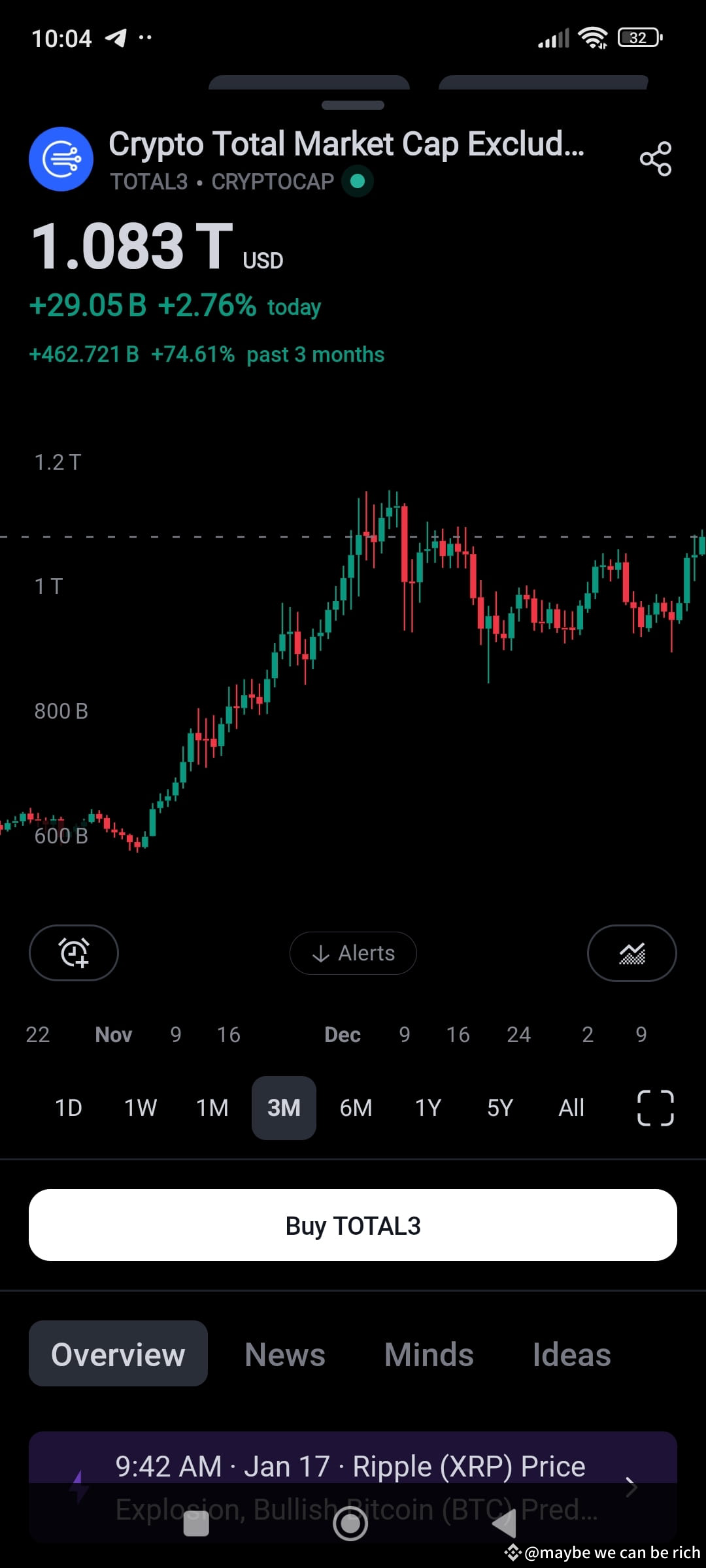This screenshot has width=706, height=1568.
Task: Tap the down-arrow icon inside the Alerts pill
Action: [x=321, y=953]
